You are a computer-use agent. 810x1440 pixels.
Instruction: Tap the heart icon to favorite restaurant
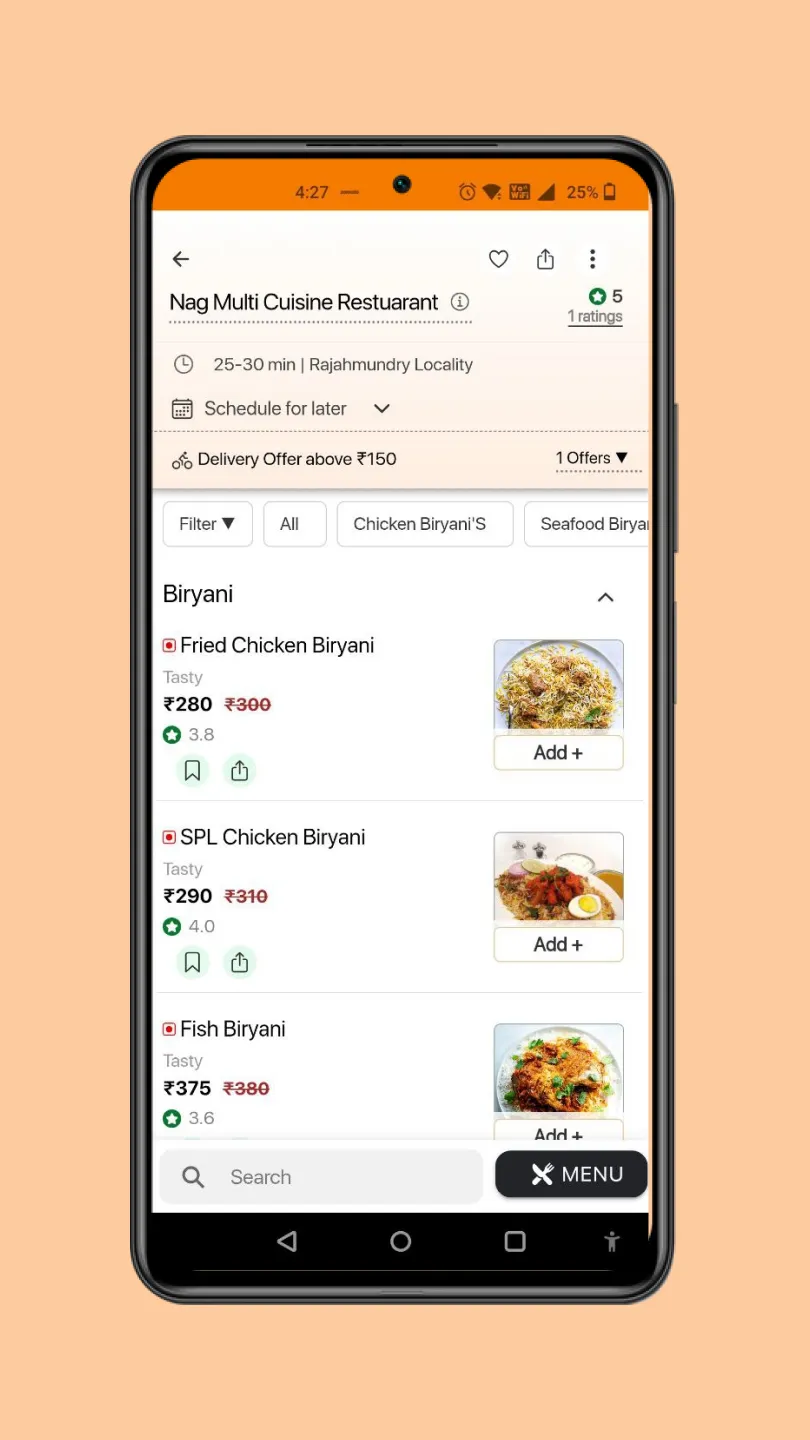(498, 259)
